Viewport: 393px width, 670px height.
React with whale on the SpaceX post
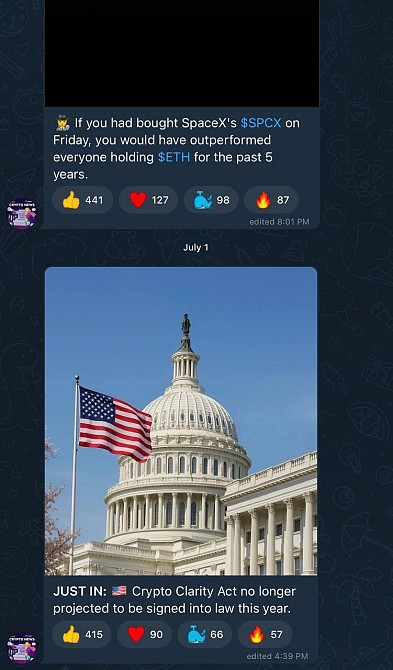pos(211,200)
